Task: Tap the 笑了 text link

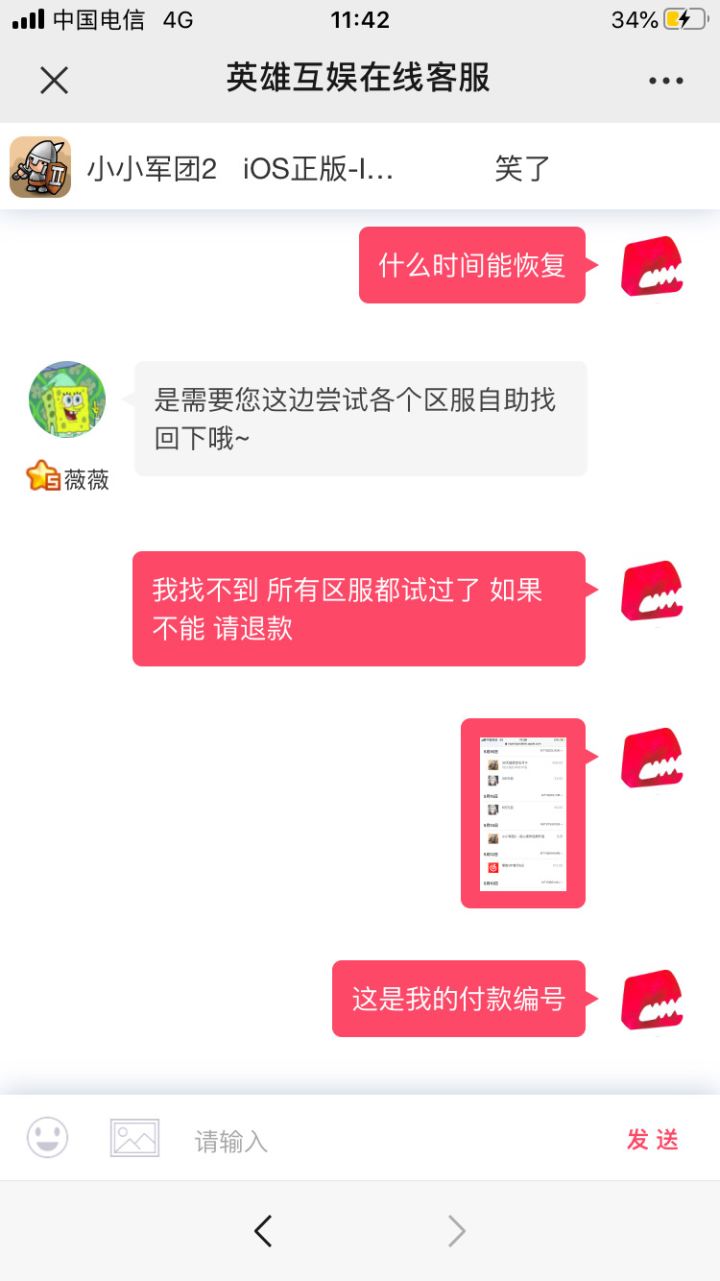Action: pyautogui.click(x=519, y=168)
